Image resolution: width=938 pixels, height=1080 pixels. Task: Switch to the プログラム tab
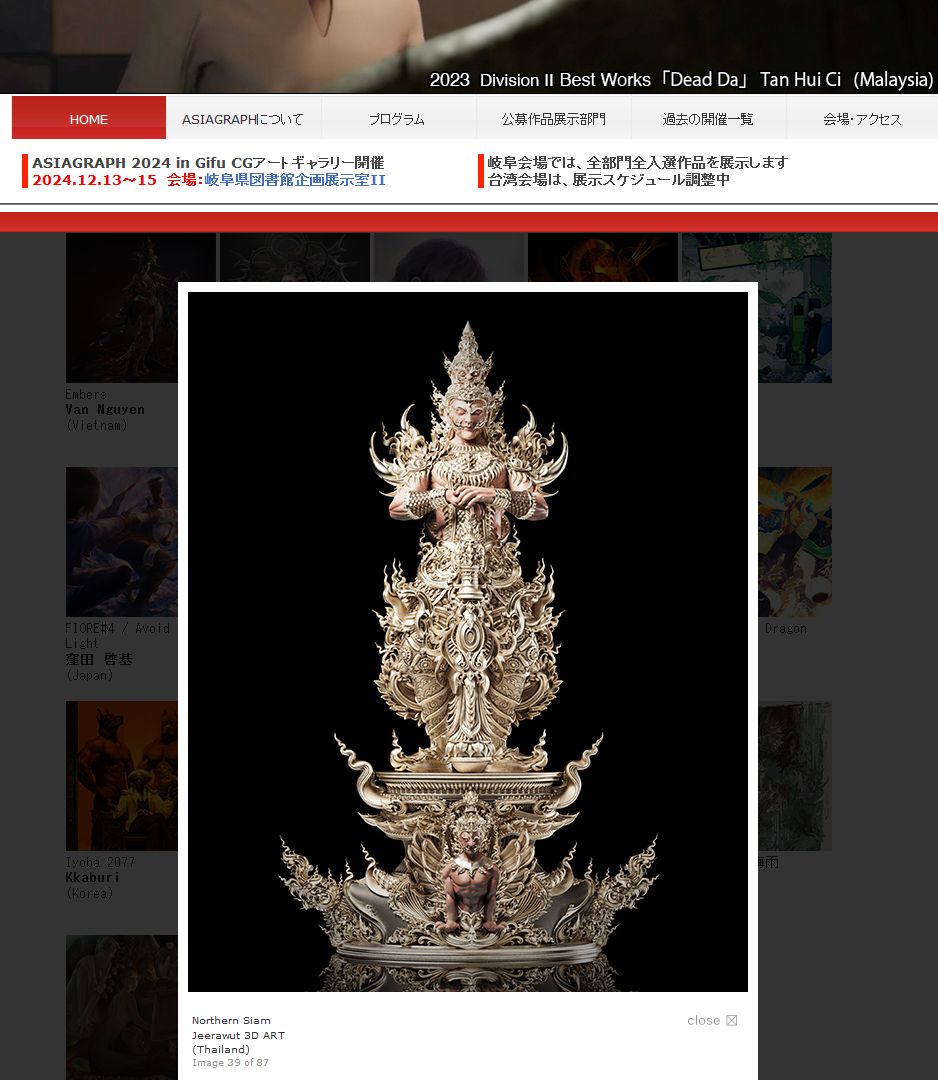(x=397, y=119)
